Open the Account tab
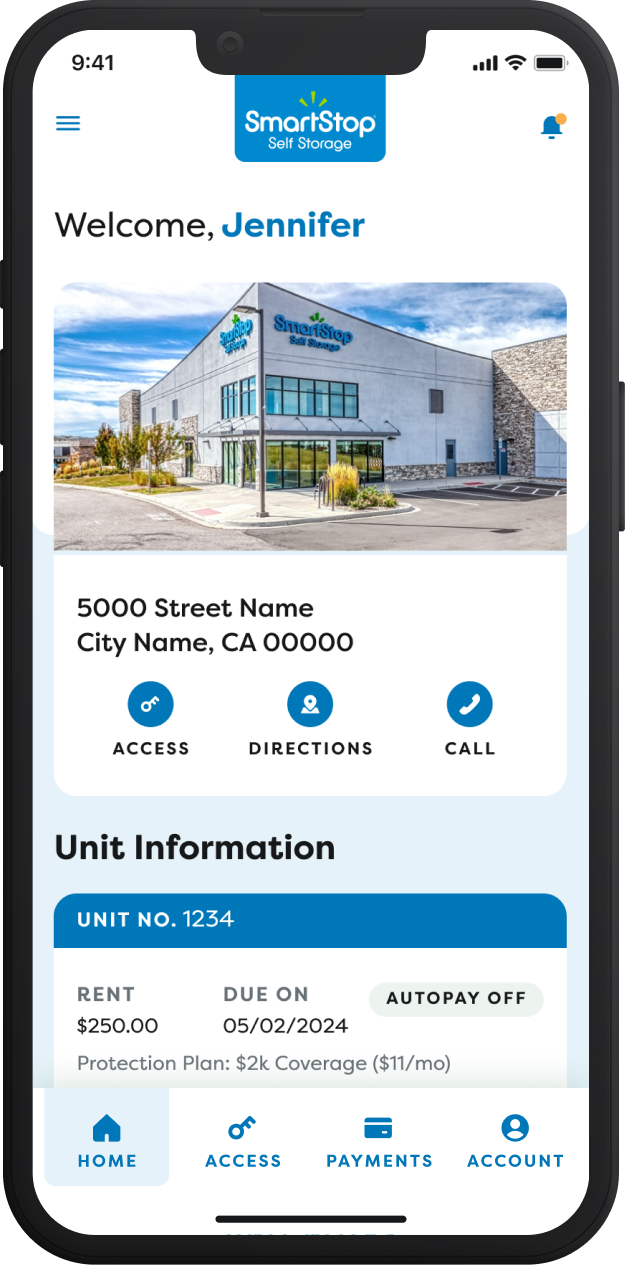Viewport: 625px width, 1265px height. tap(515, 1141)
